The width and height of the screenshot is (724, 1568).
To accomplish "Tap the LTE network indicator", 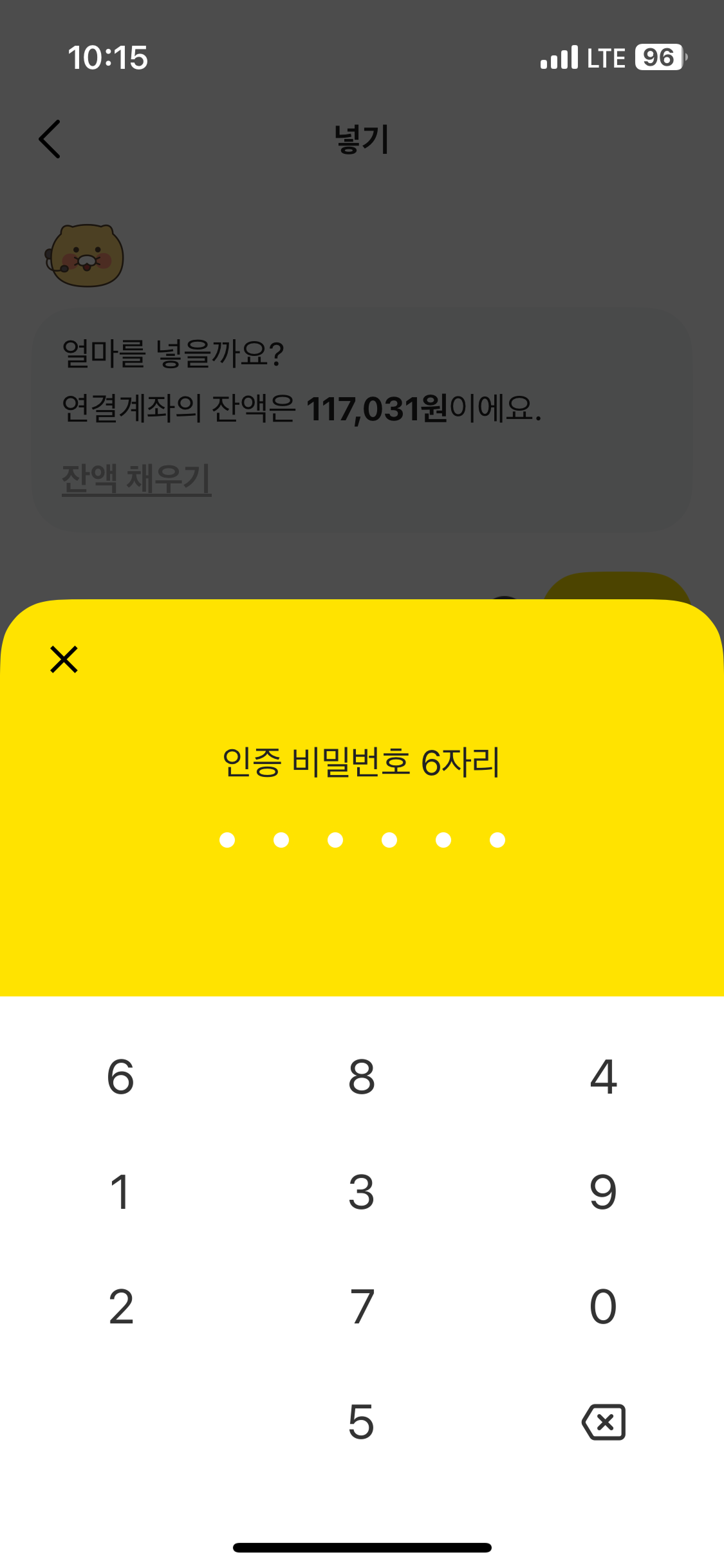I will coord(606,57).
